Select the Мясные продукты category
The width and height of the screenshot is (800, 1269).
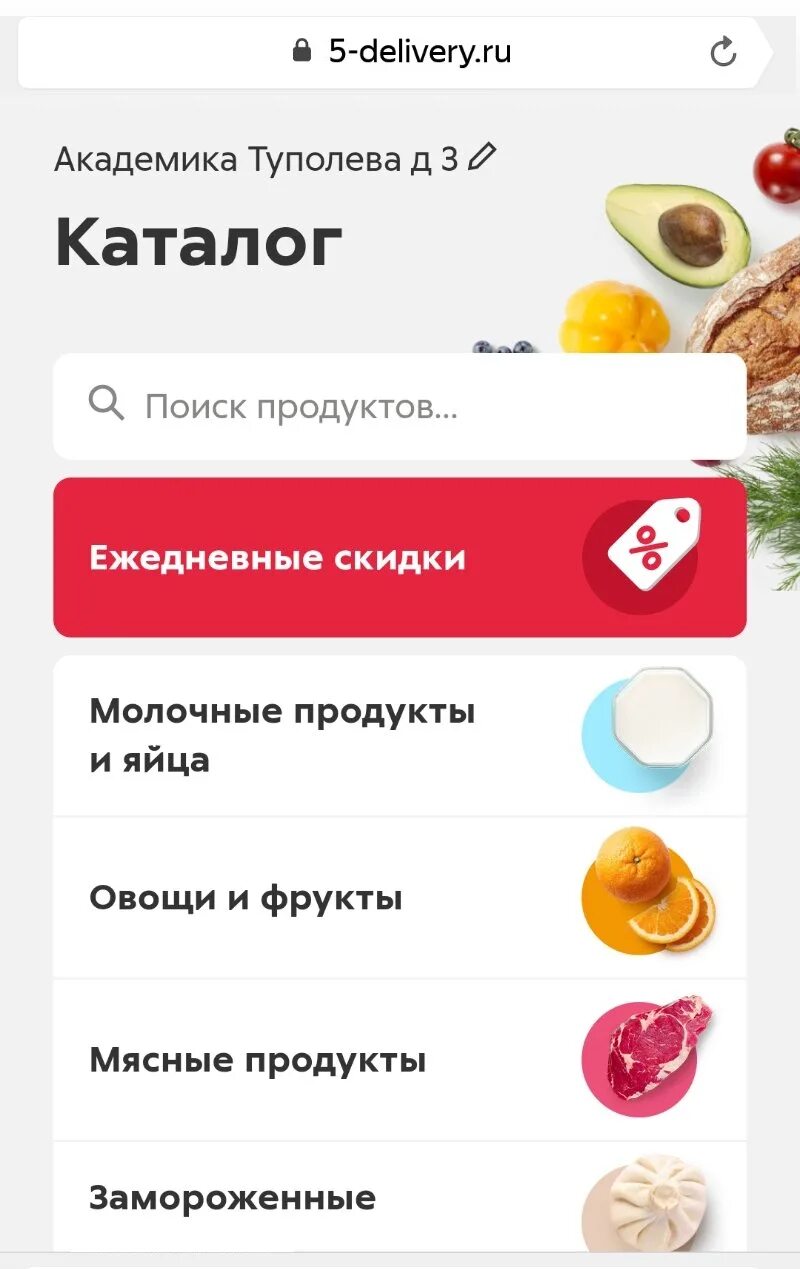pyautogui.click(x=400, y=1060)
